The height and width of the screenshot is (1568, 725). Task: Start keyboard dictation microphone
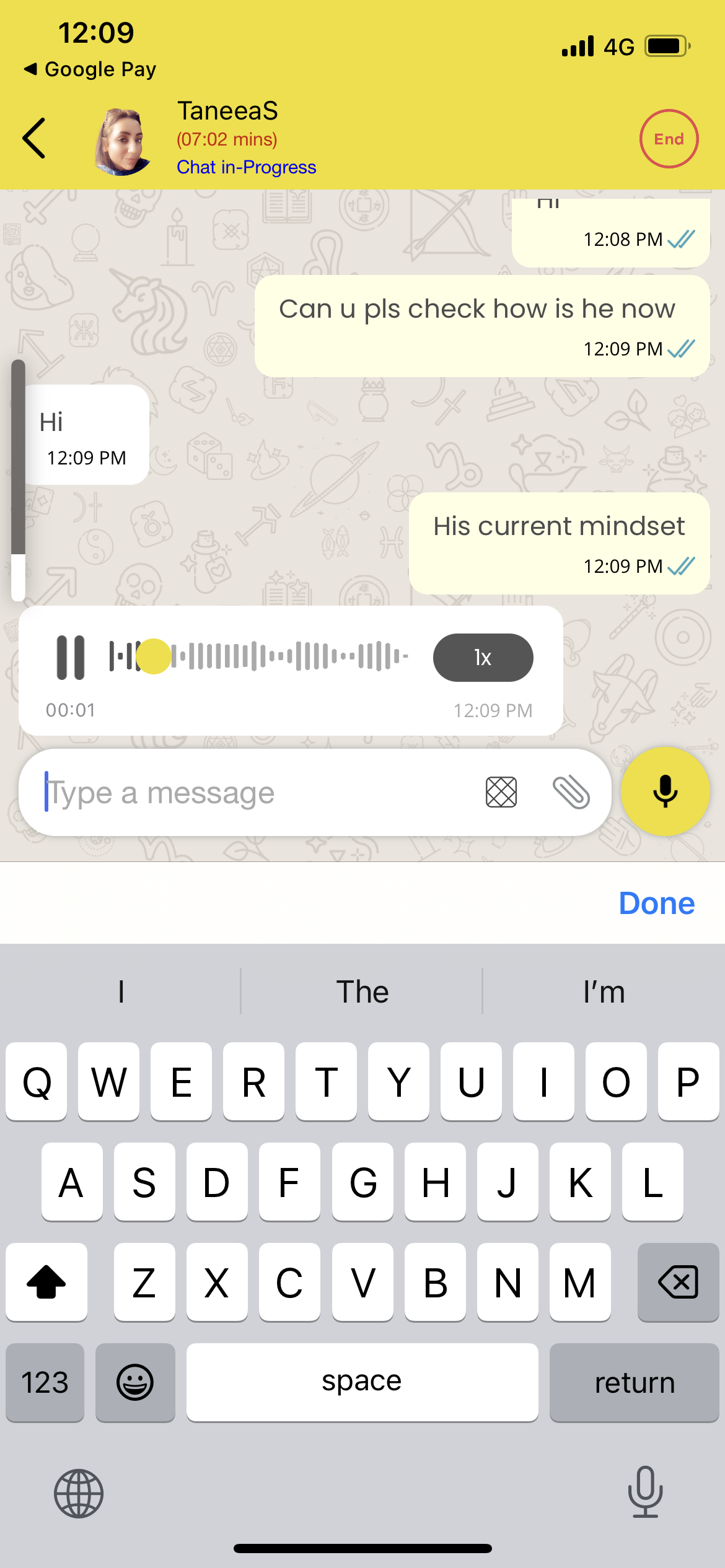pyautogui.click(x=645, y=1492)
